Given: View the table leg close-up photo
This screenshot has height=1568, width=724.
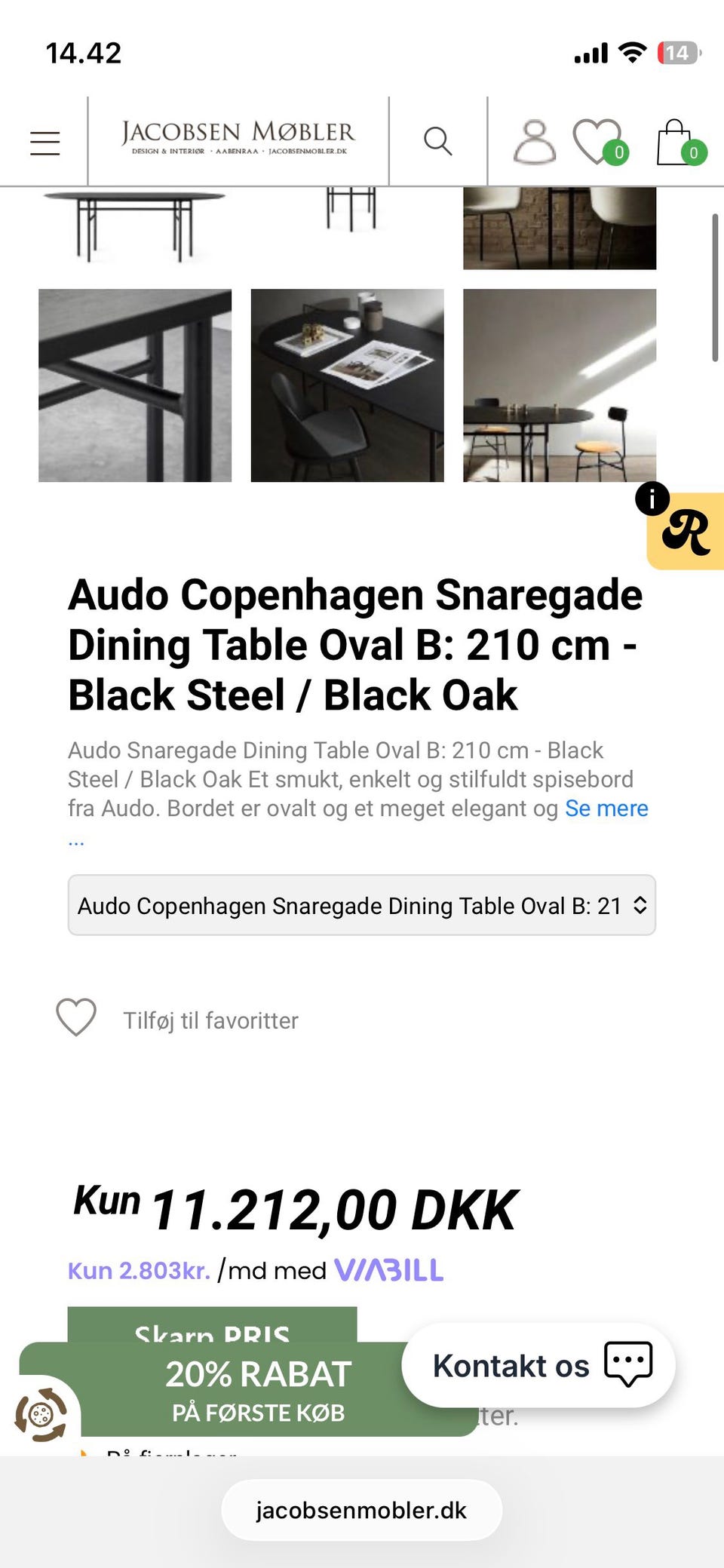Looking at the screenshot, I should [x=135, y=385].
